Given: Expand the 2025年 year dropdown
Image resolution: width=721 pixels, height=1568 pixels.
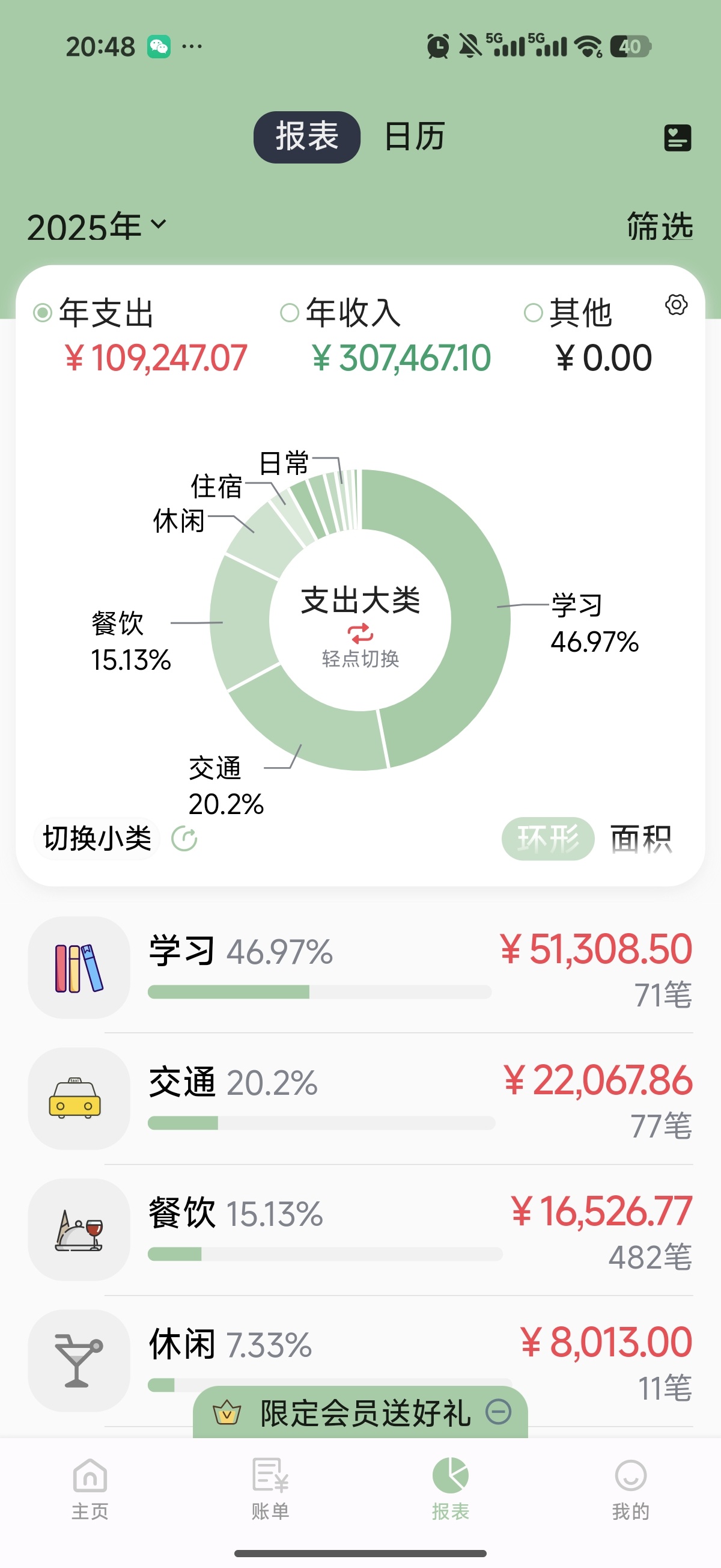Looking at the screenshot, I should point(96,227).
